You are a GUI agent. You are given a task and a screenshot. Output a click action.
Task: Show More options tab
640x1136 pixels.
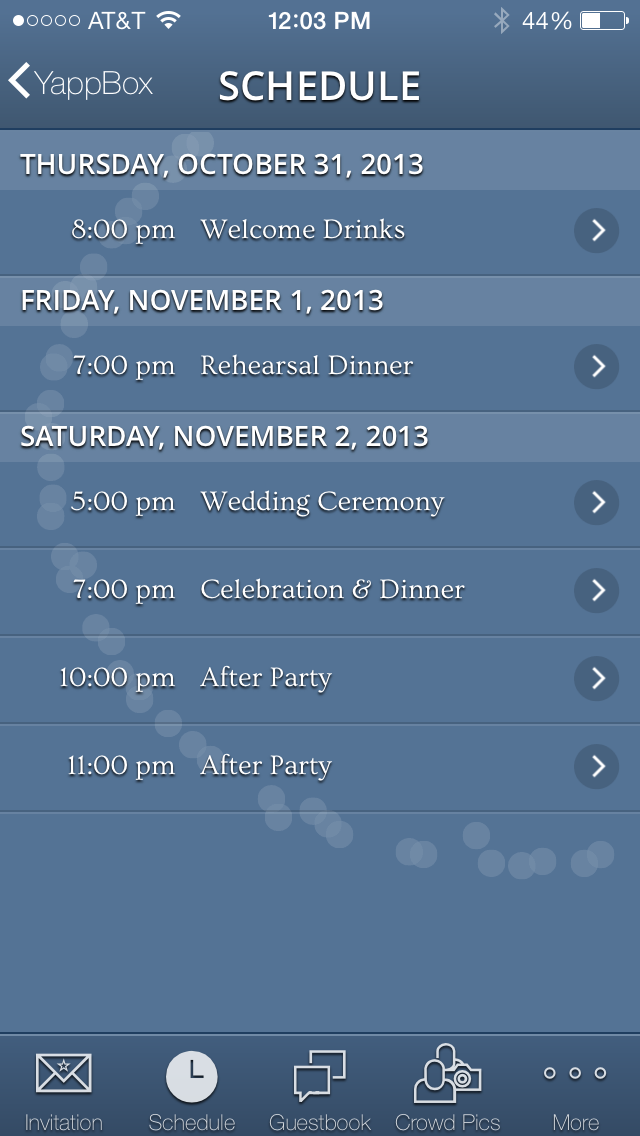(x=575, y=1088)
